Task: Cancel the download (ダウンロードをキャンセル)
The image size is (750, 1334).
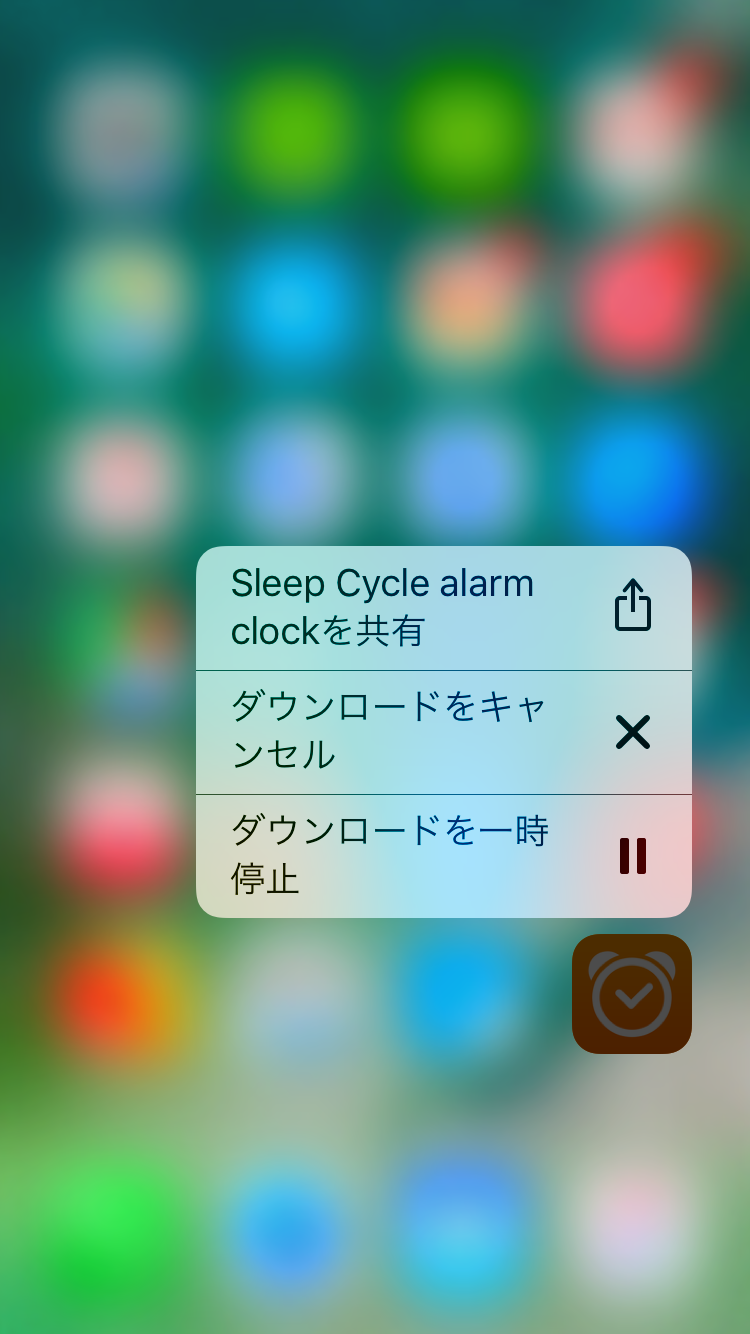Action: click(443, 732)
